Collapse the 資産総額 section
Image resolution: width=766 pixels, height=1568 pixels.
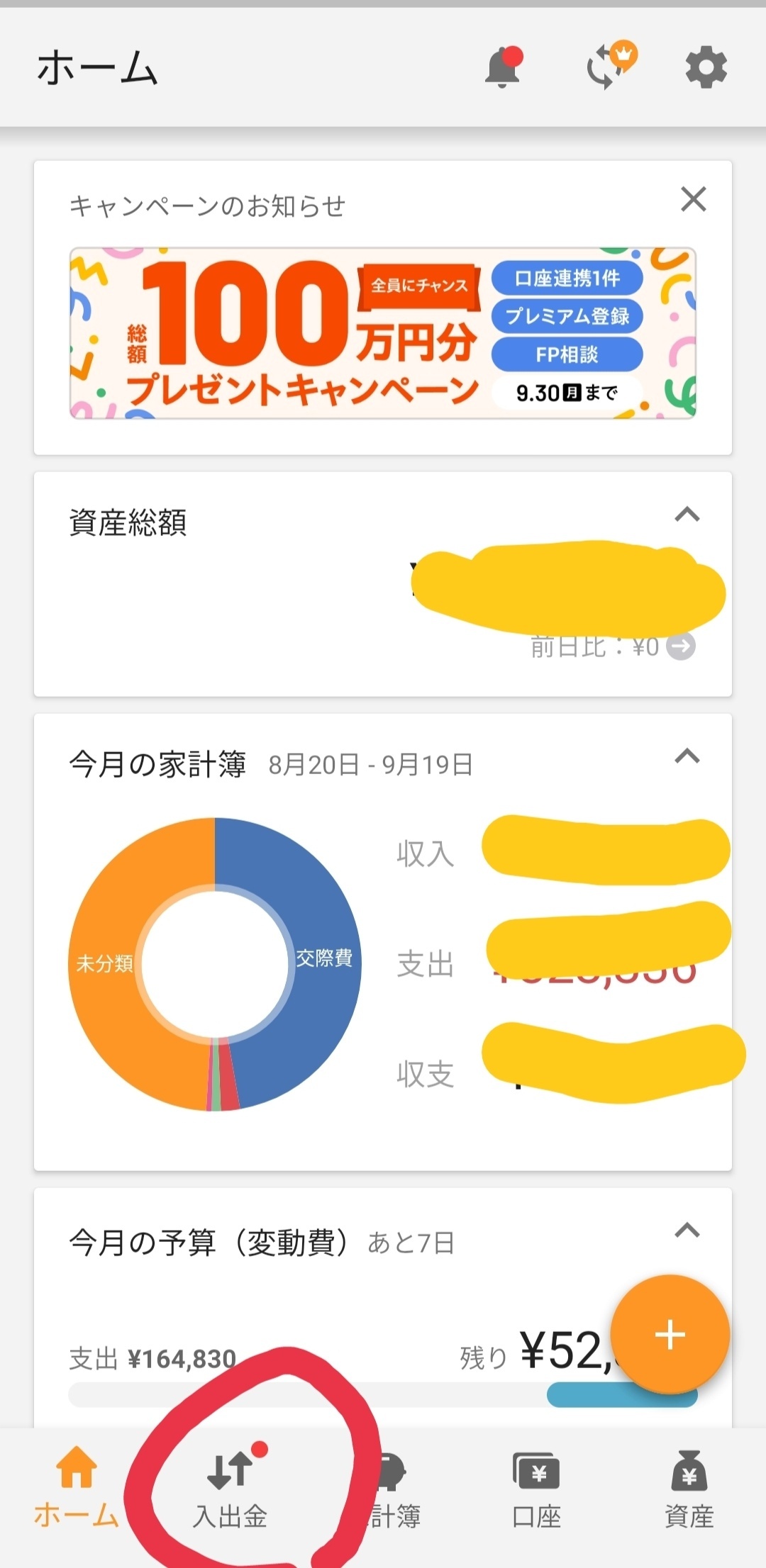click(687, 515)
